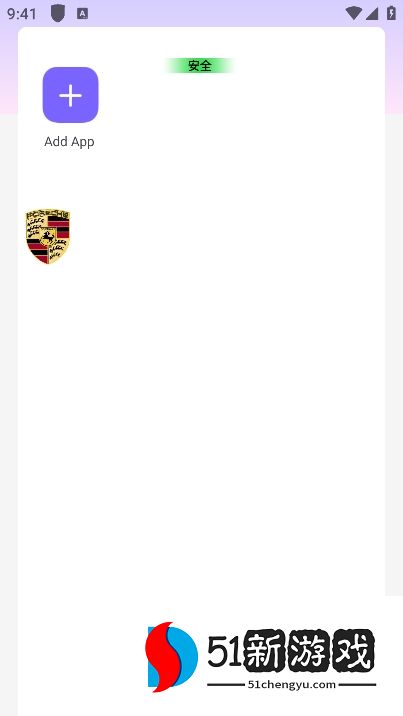403x716 pixels.
Task: Tap the Add App plus button
Action: (70, 95)
